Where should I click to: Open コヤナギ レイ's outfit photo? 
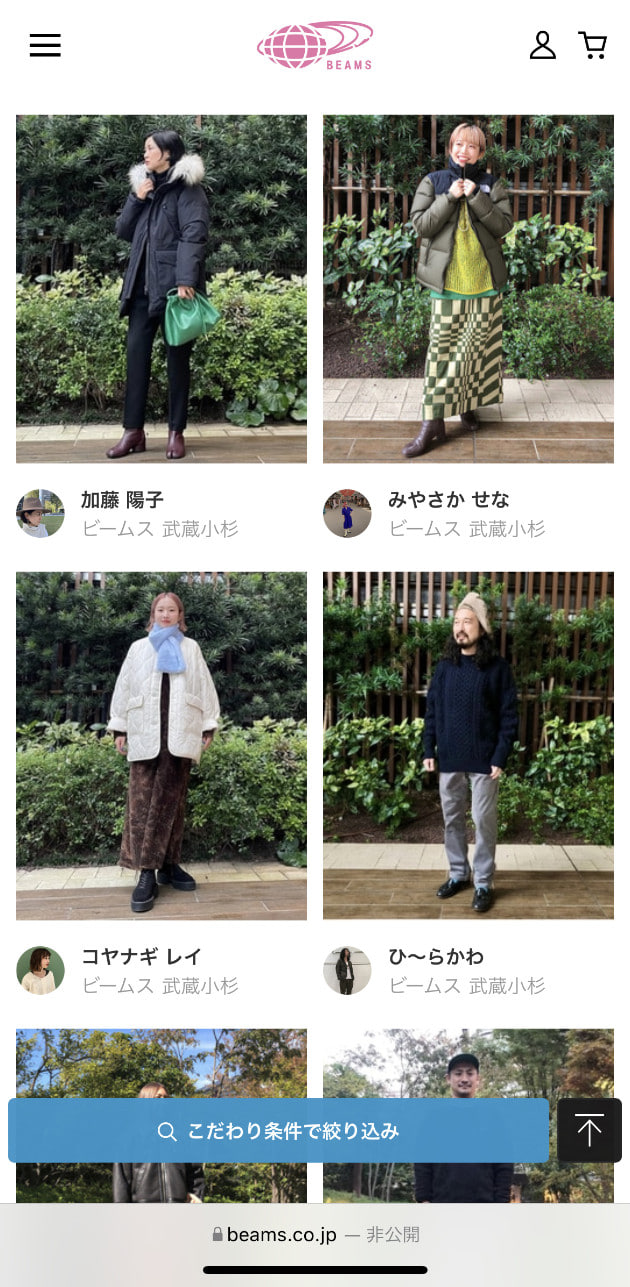tap(161, 745)
